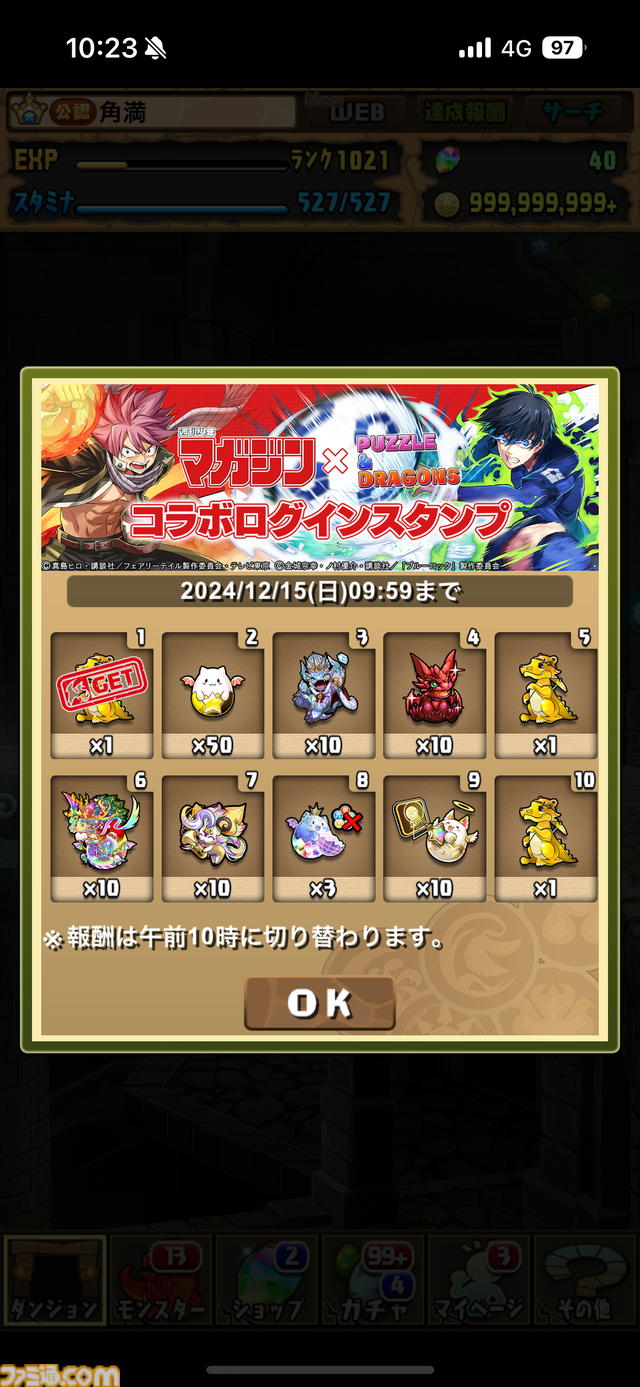
Task: Open the ダンジョン tab
Action: [55, 1281]
